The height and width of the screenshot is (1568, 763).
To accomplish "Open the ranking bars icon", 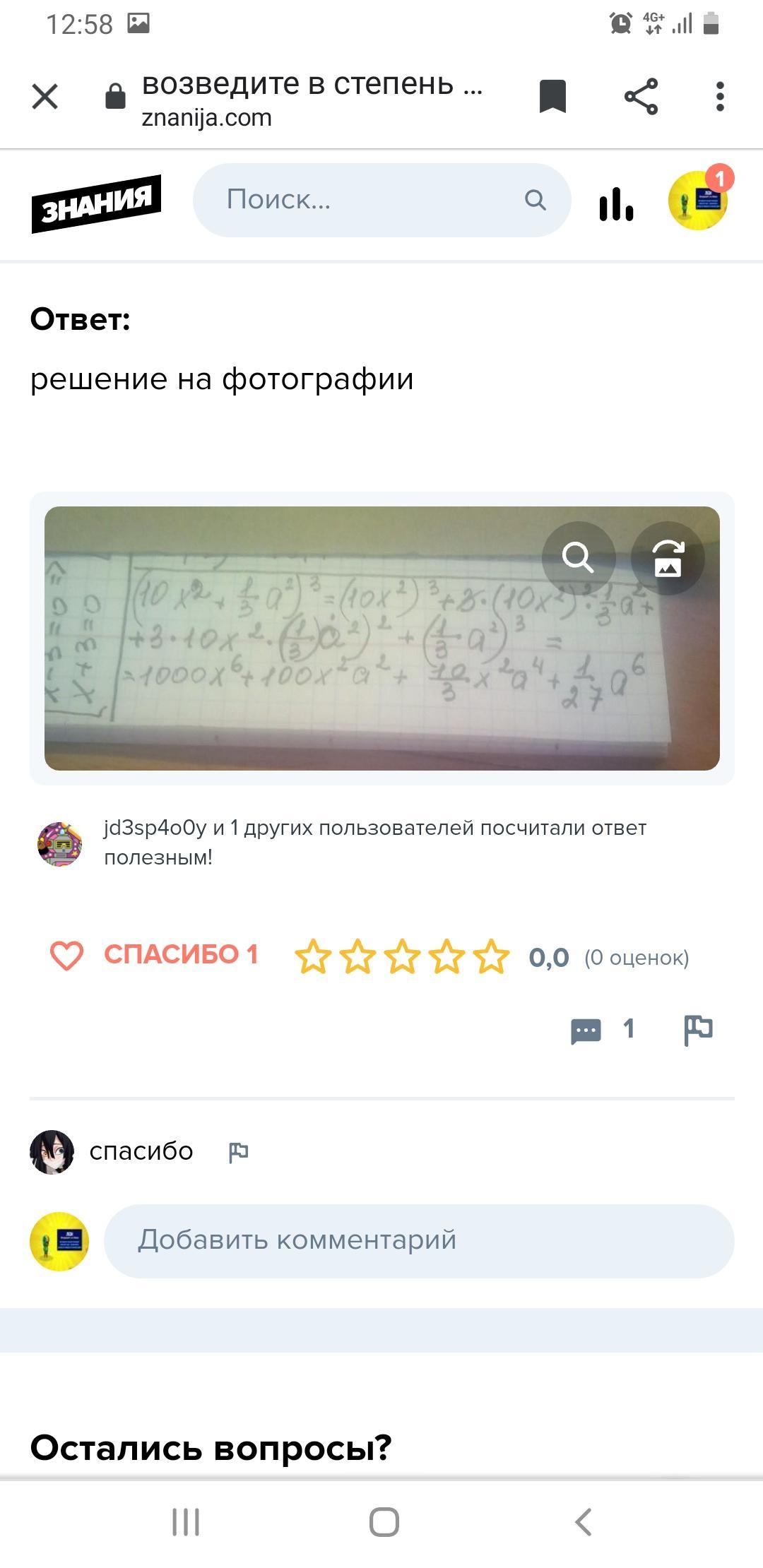I will tap(616, 203).
